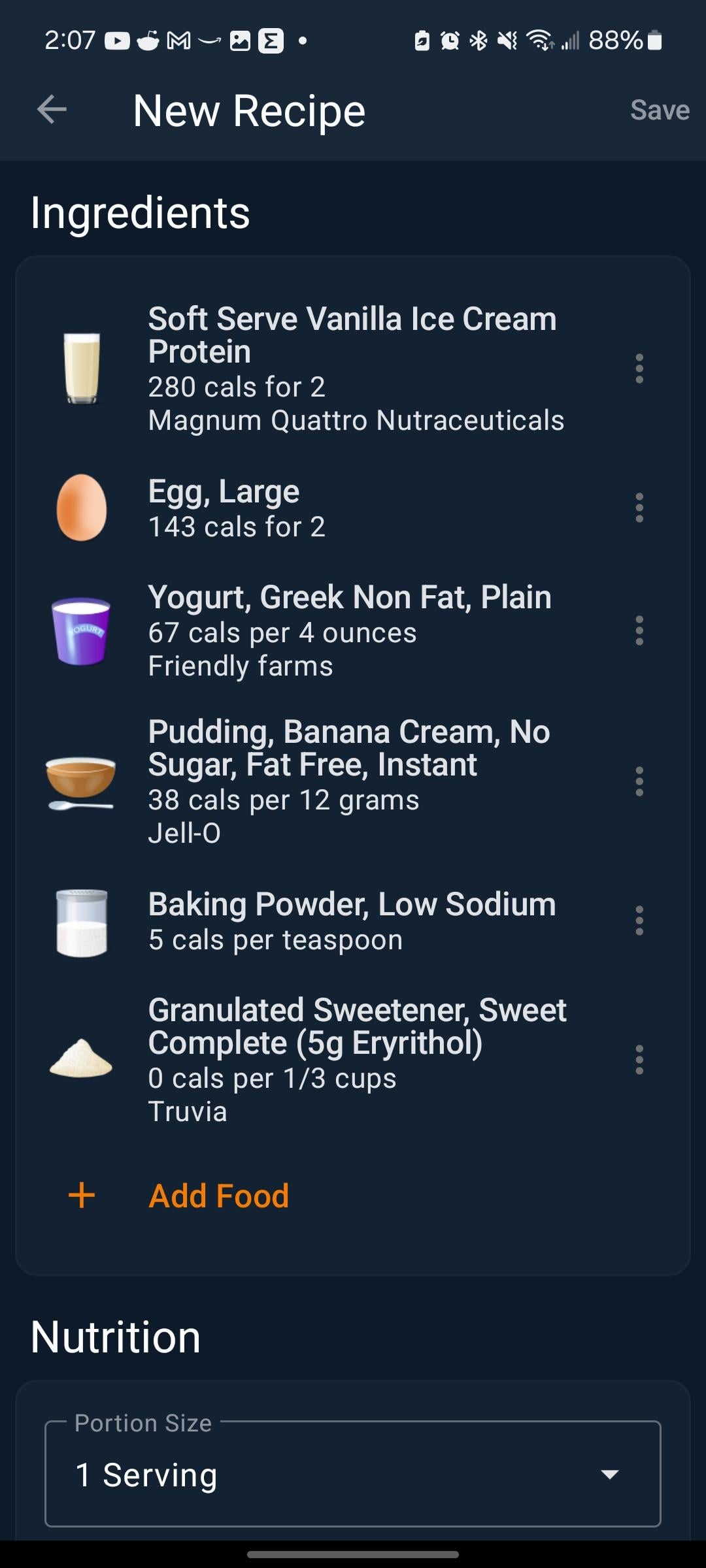Go back from New Recipe
This screenshot has height=1568, width=706.
pos(52,109)
